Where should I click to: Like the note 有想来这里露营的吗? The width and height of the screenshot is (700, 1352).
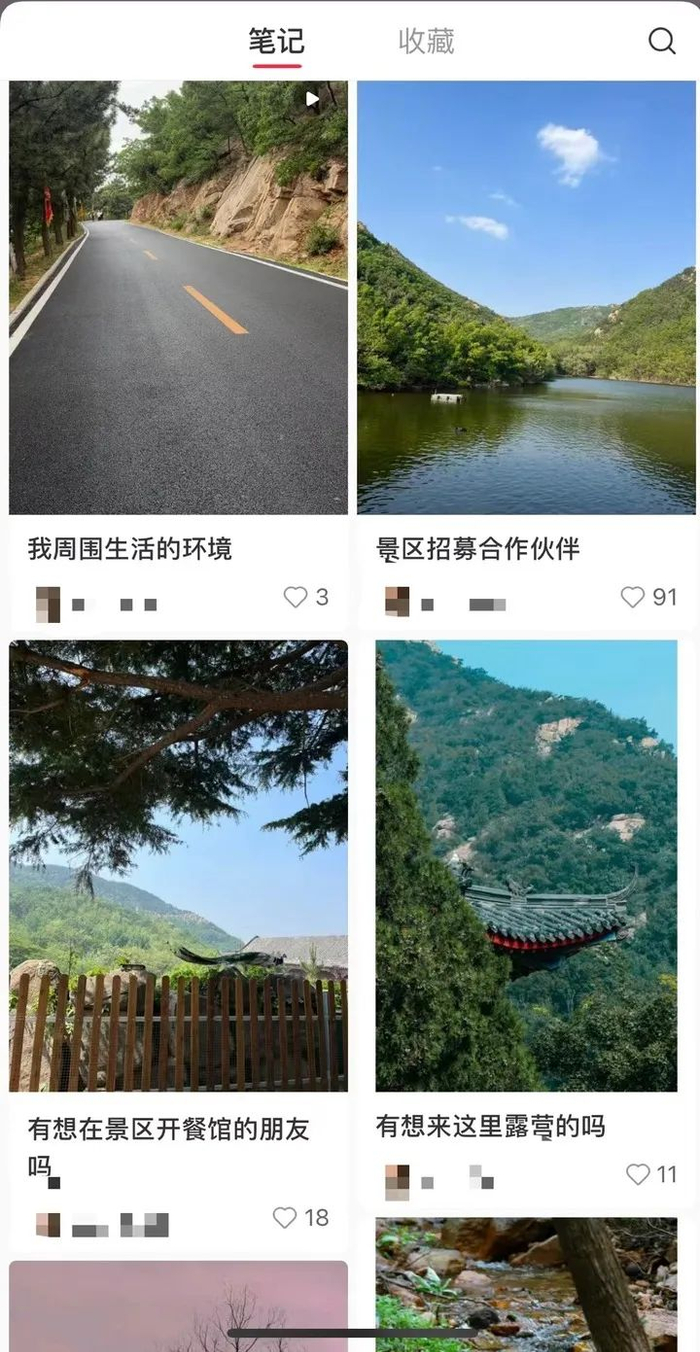pyautogui.click(x=638, y=1174)
